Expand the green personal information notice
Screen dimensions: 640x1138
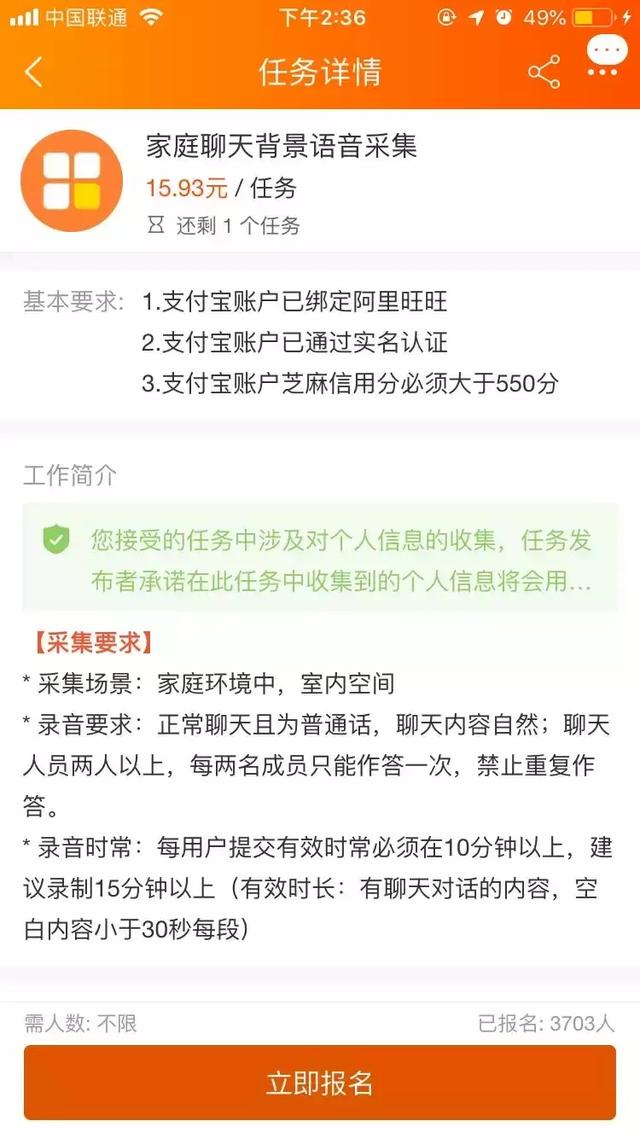tap(320, 558)
